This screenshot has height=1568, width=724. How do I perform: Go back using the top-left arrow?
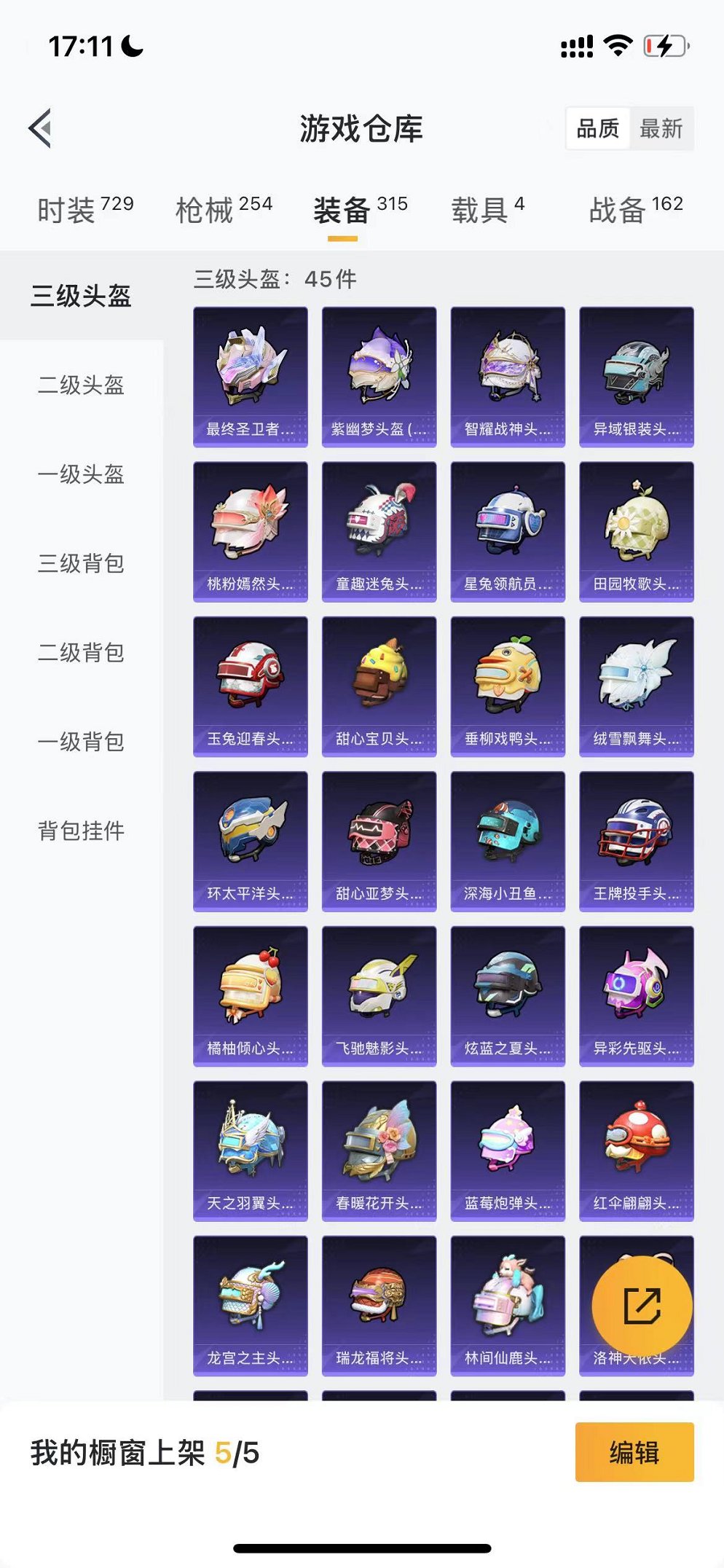41,128
